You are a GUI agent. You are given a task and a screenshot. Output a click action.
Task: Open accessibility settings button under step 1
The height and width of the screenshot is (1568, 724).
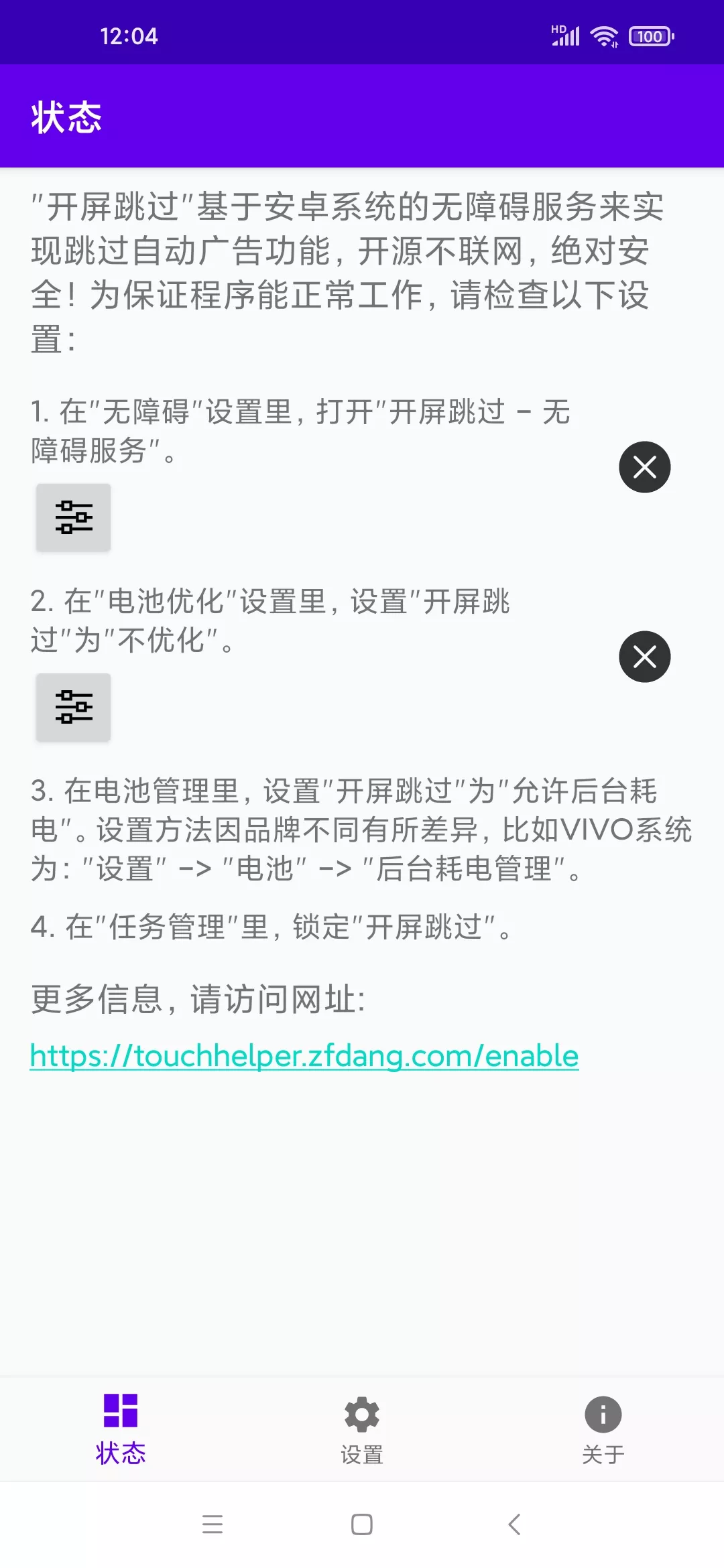[73, 517]
